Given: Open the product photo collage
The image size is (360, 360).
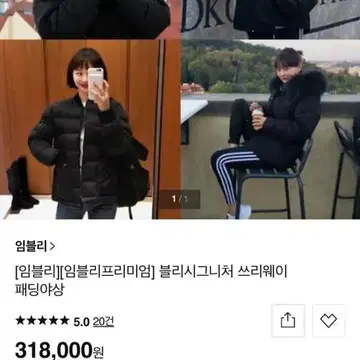Looking at the screenshot, I should click(180, 110).
